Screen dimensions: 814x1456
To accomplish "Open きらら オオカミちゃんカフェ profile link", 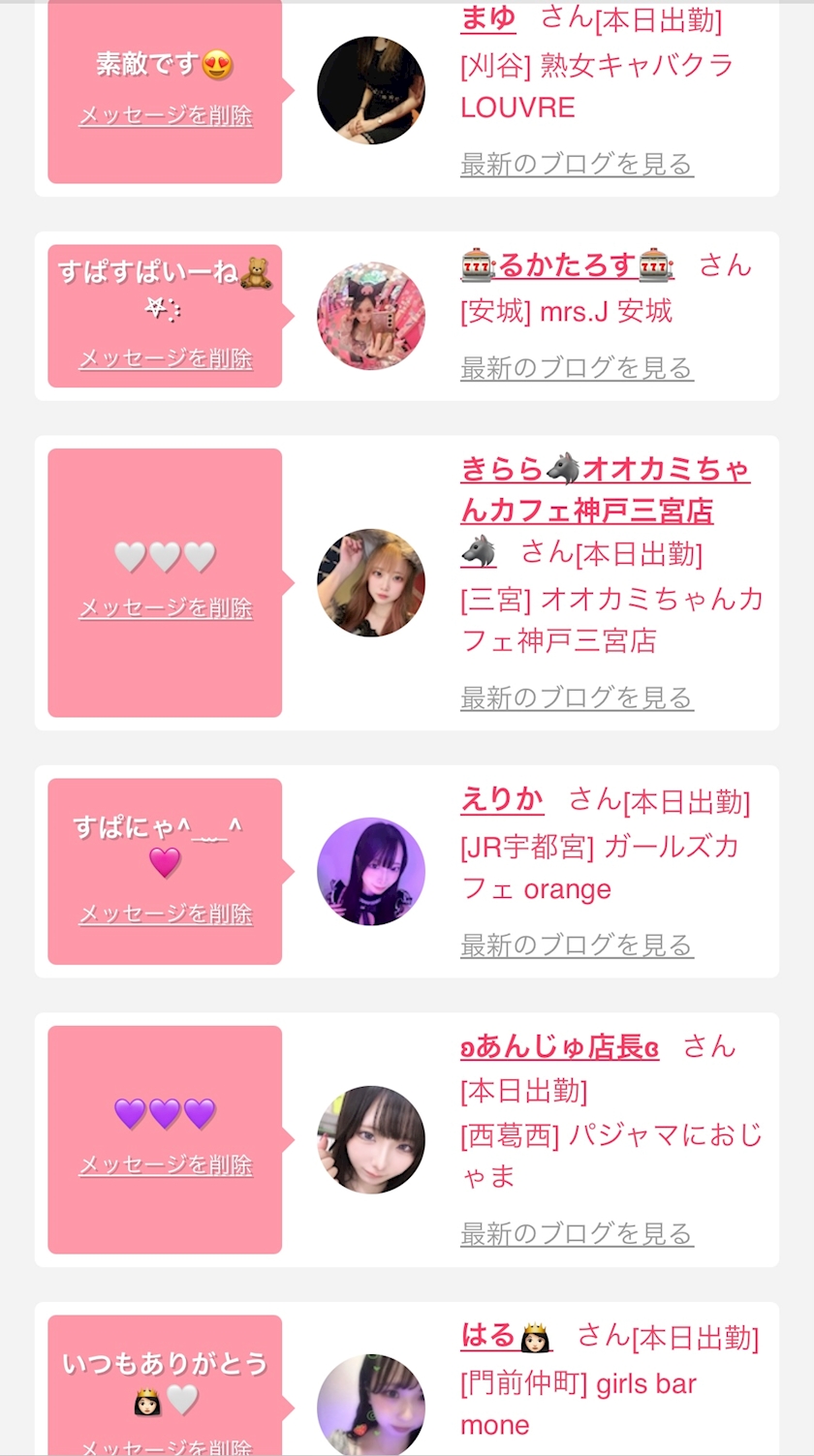I will point(604,490).
